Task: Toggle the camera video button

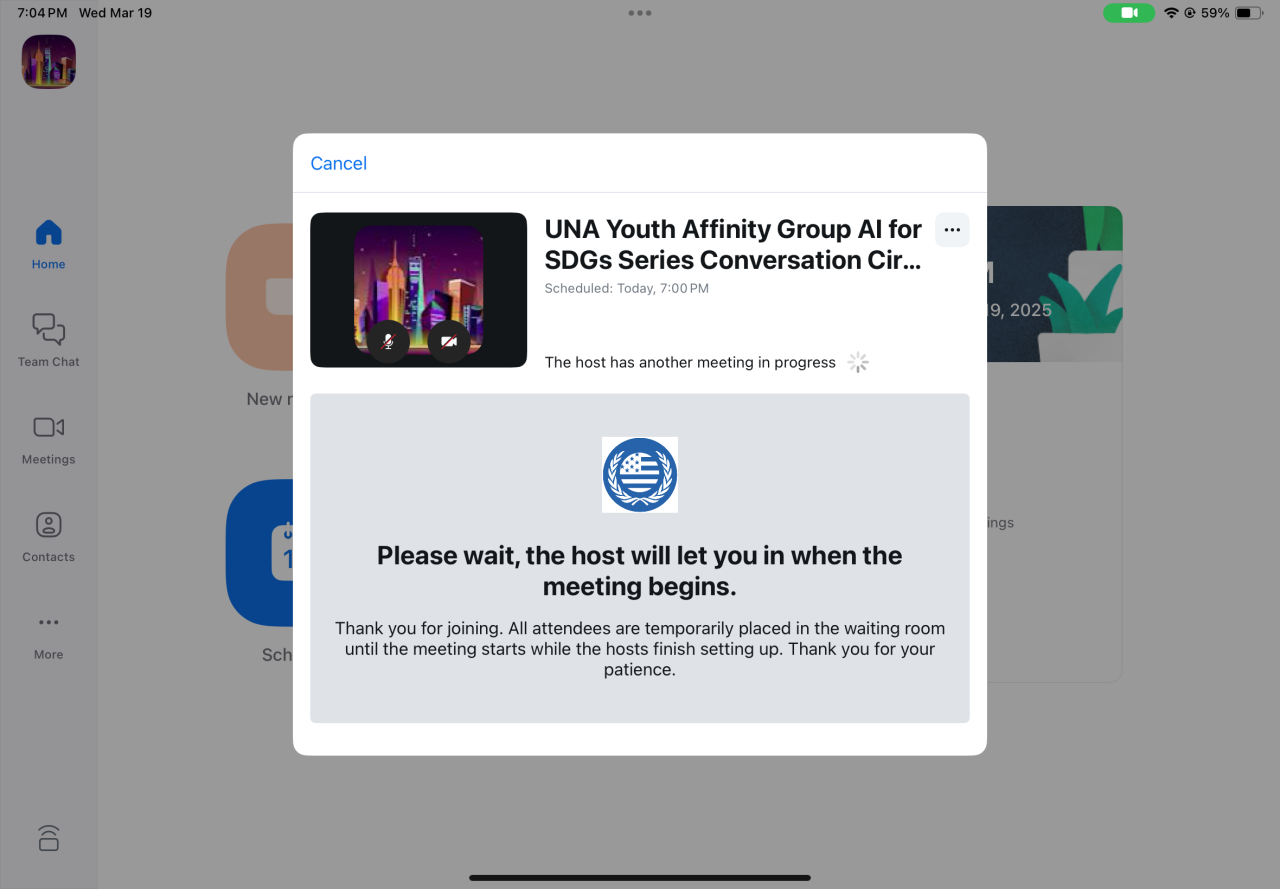Action: 449,342
